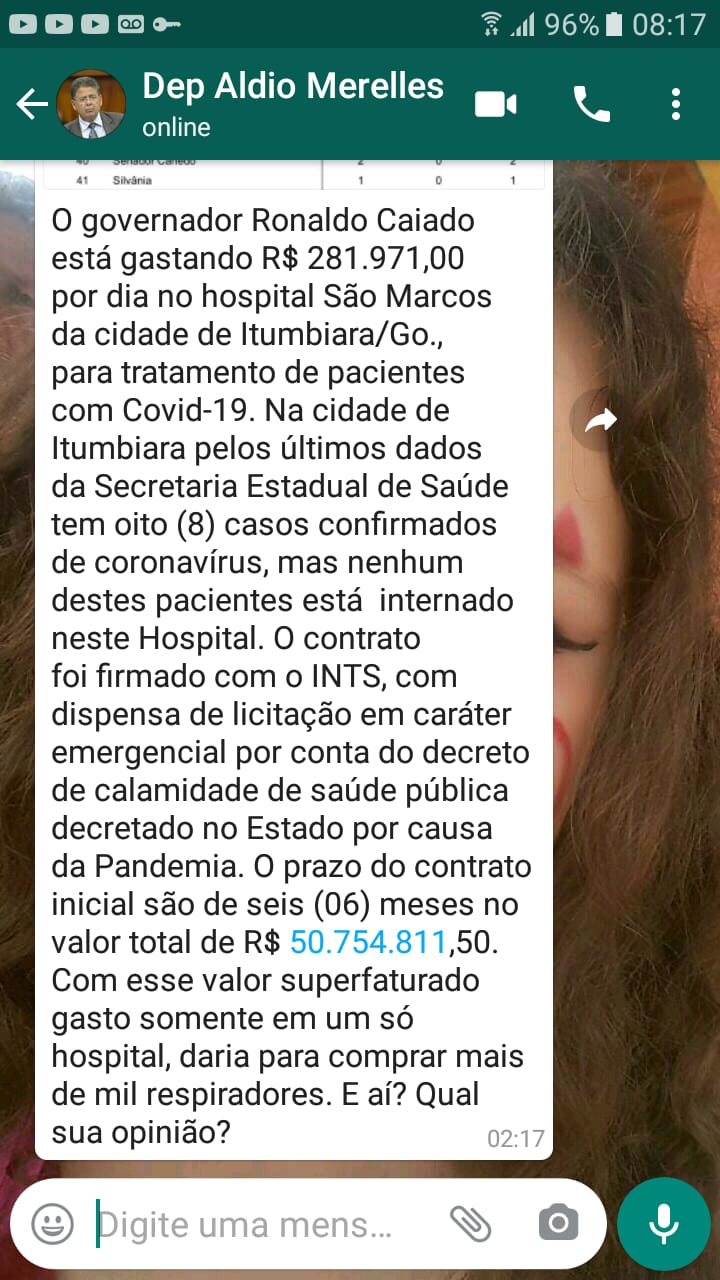The height and width of the screenshot is (1280, 720).
Task: Forward the message using the arrow icon
Action: coord(601,422)
